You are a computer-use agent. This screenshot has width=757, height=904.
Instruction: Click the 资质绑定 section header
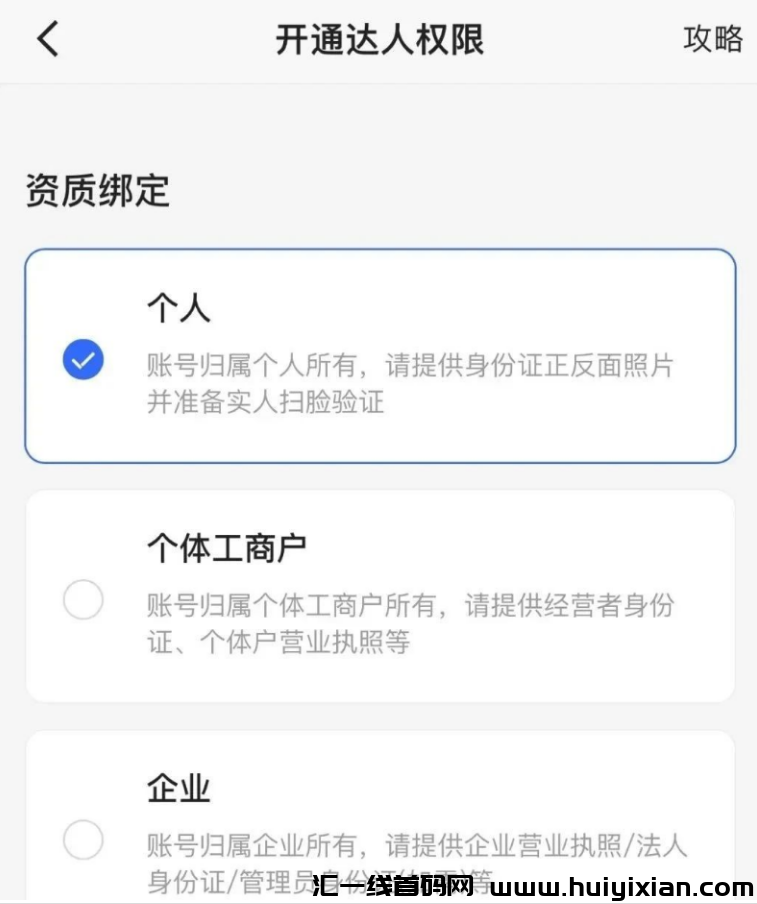99,189
